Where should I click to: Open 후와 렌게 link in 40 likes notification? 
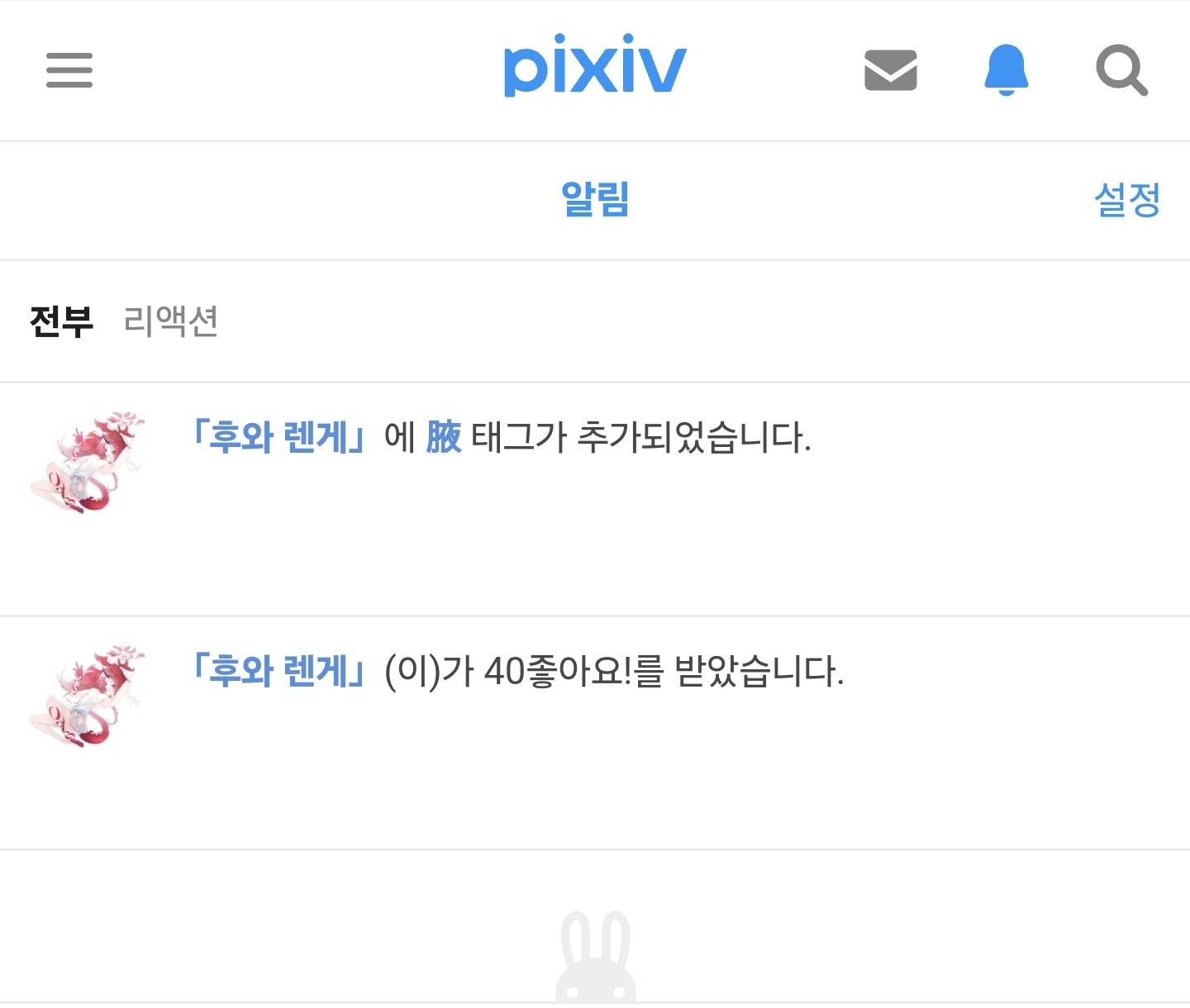(x=278, y=670)
